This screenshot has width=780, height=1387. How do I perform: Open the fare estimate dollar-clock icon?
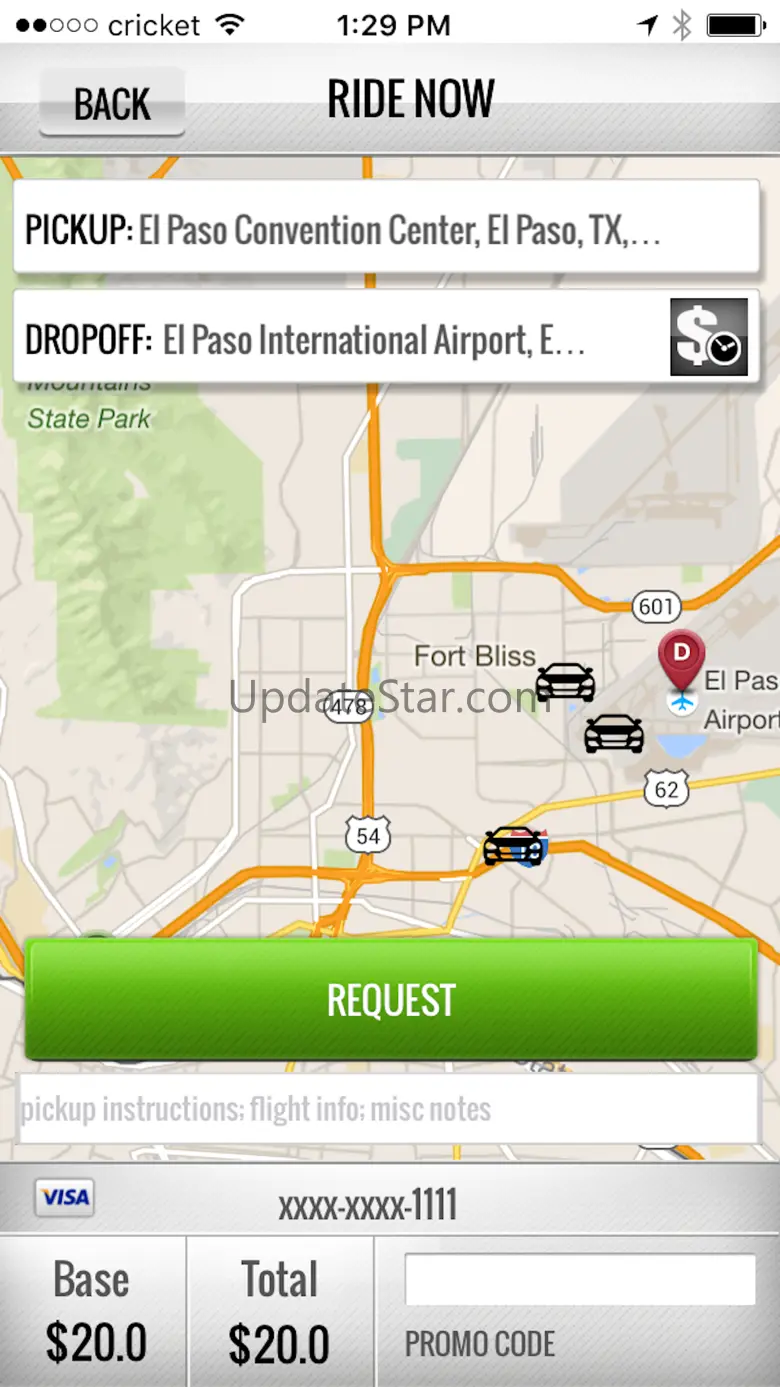[x=708, y=337]
